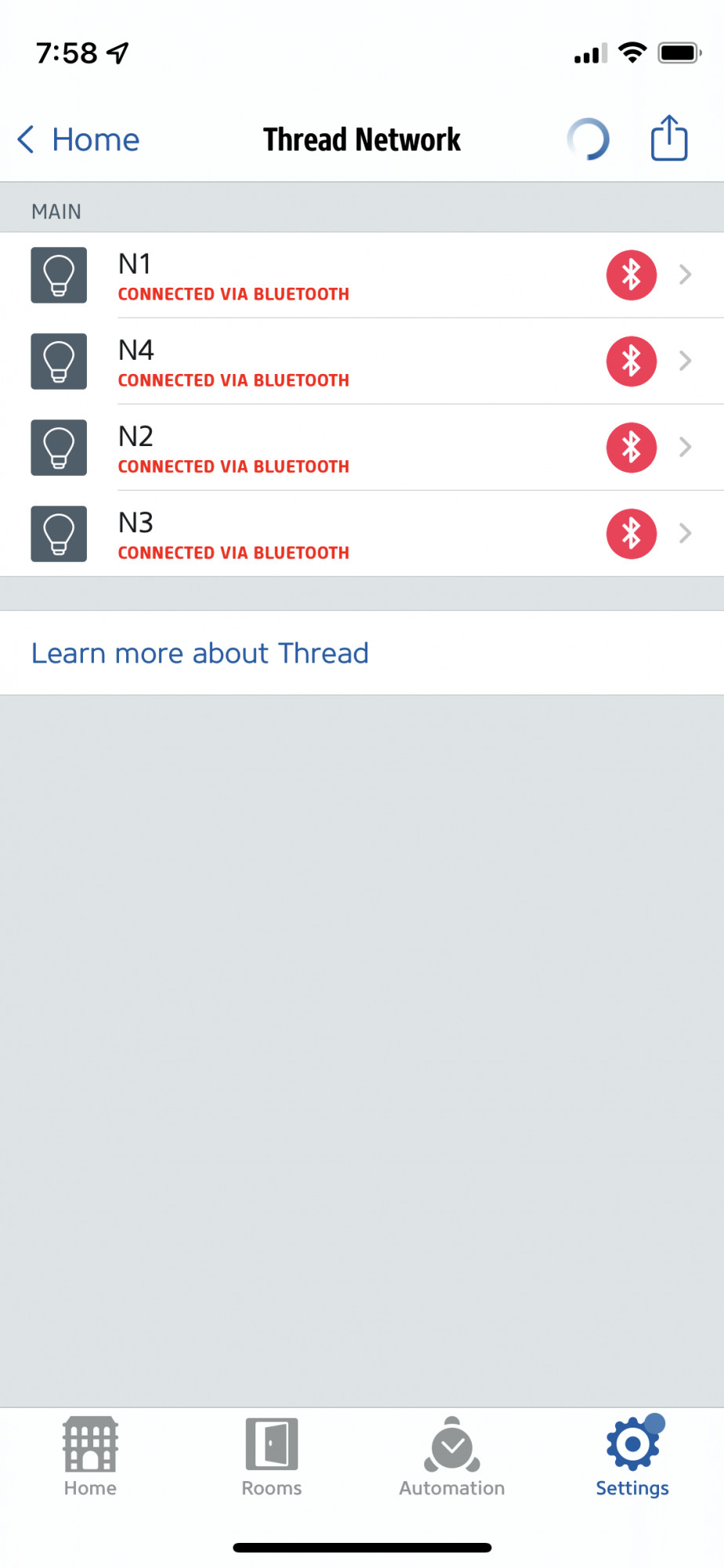Share the Thread Network details
Viewport: 724px width, 1568px height.
point(669,138)
